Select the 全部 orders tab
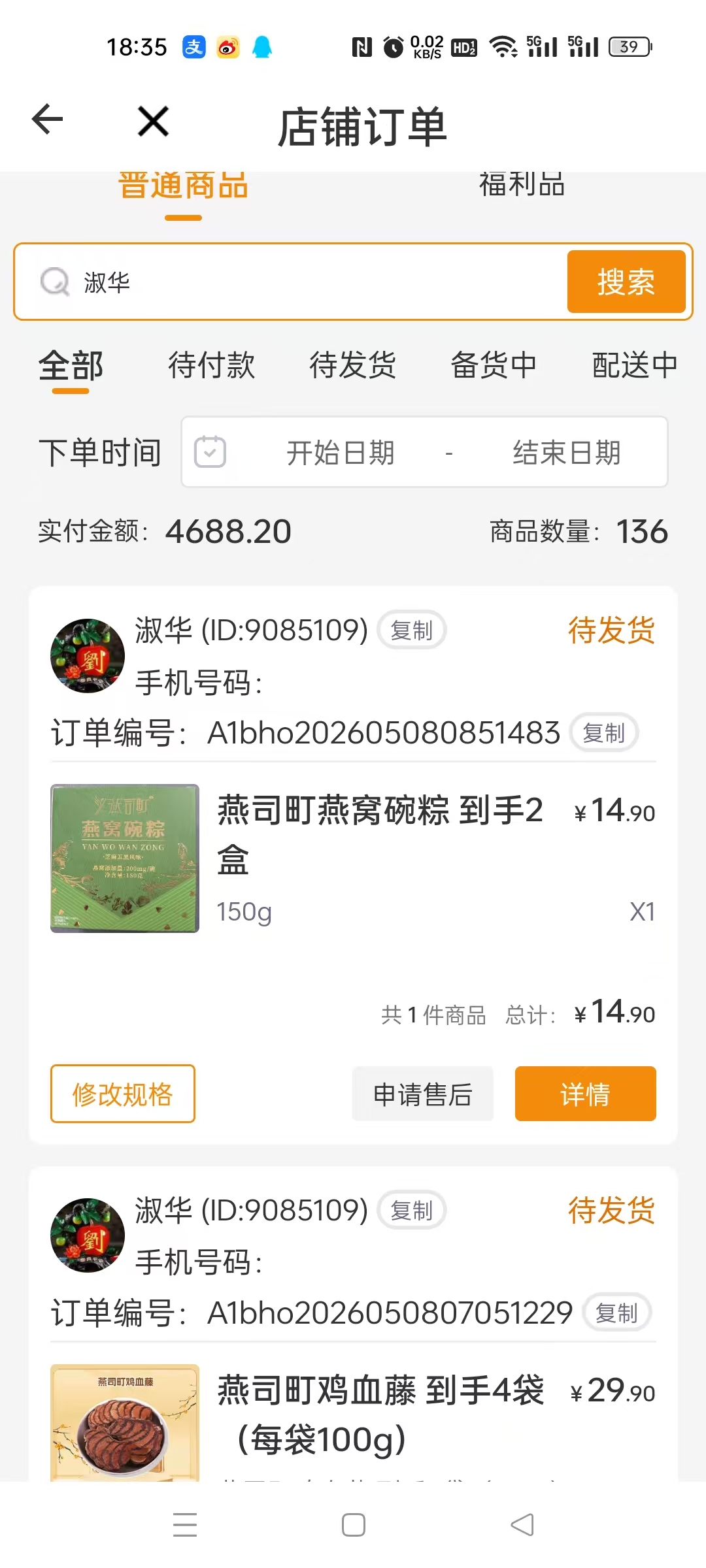Image resolution: width=706 pixels, height=1568 pixels. point(71,366)
